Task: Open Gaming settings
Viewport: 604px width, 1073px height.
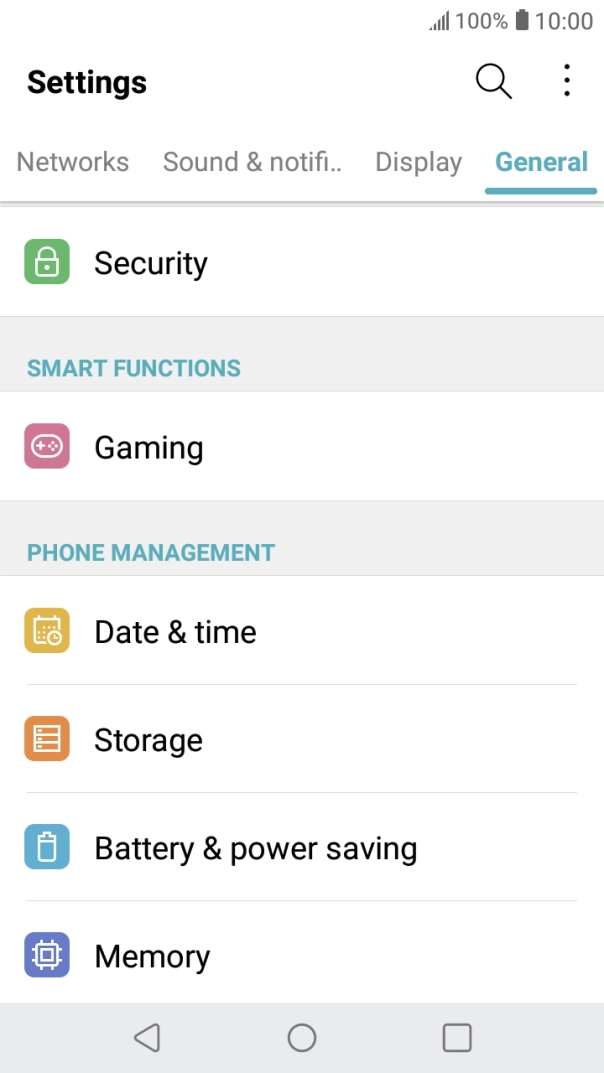Action: point(300,447)
